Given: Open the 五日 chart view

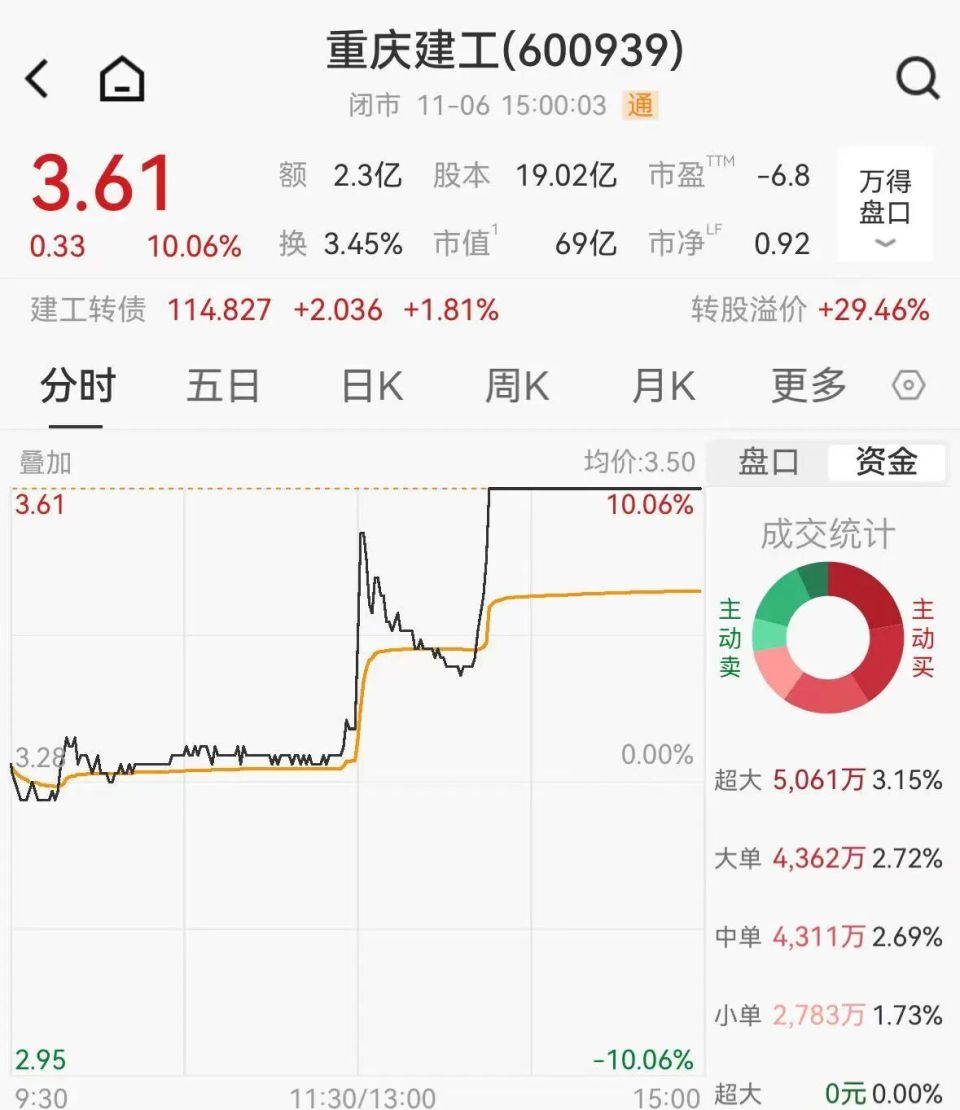Looking at the screenshot, I should 224,385.
